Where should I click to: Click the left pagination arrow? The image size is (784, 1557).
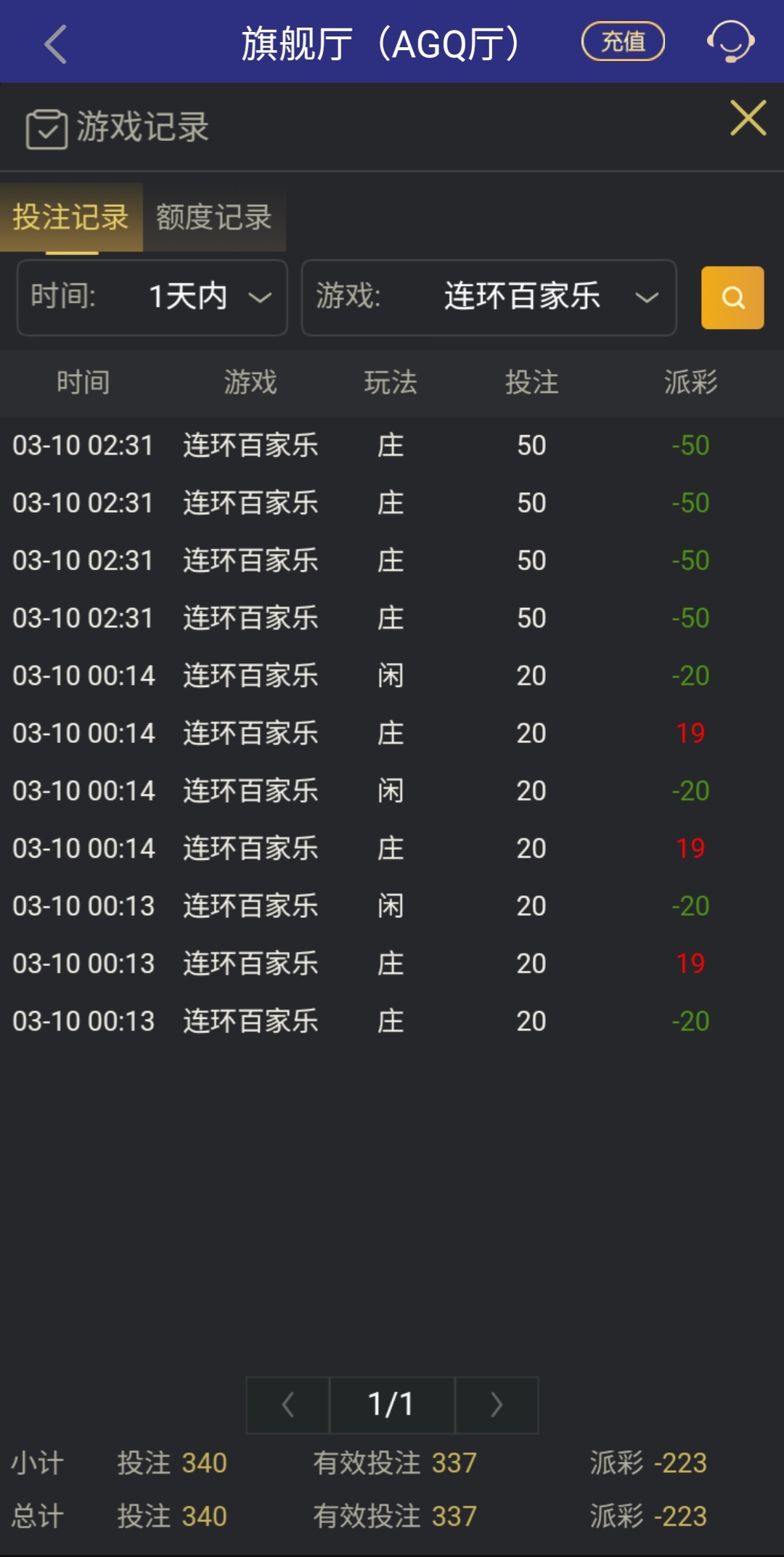[x=287, y=1404]
